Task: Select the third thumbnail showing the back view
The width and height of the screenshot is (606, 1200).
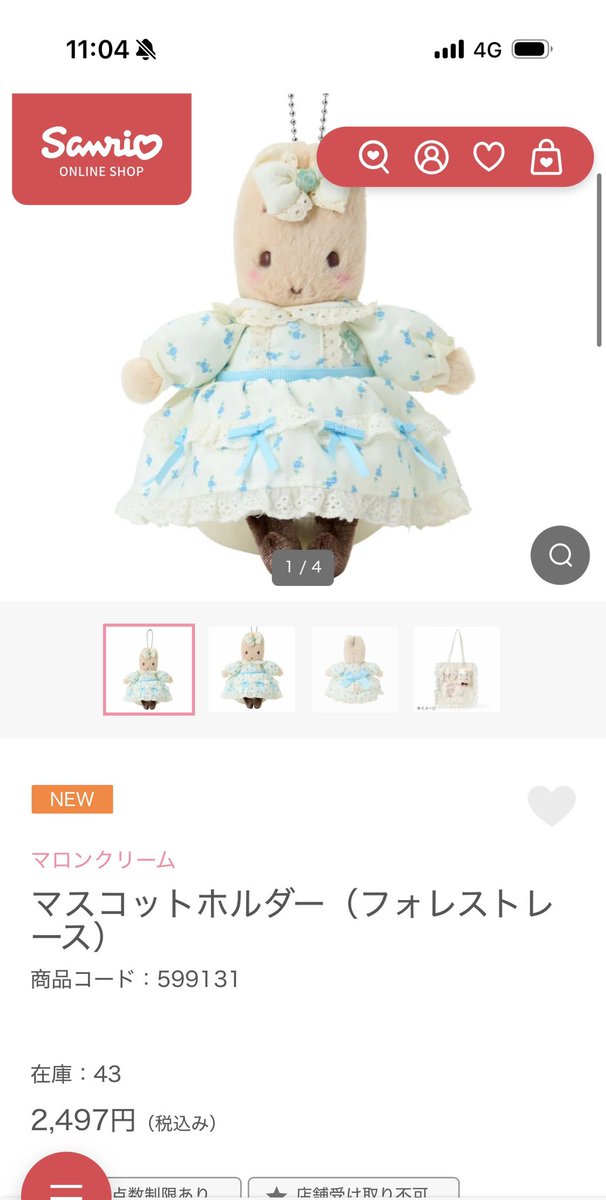Action: (x=355, y=669)
